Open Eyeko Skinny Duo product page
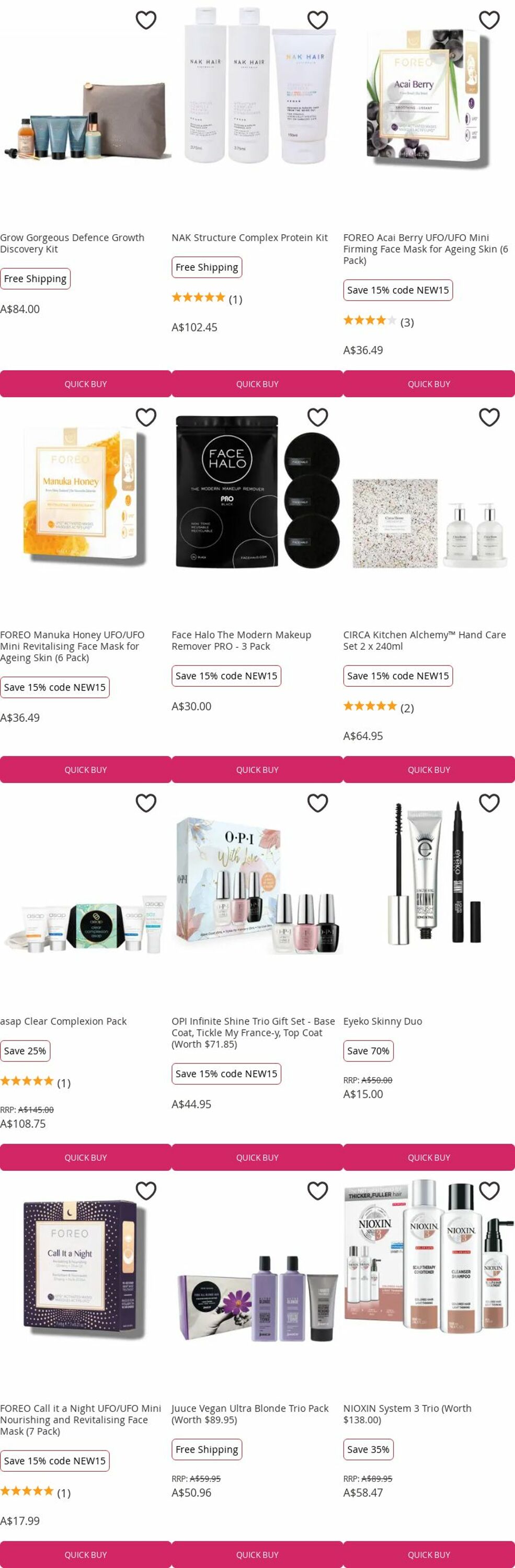 click(x=382, y=1021)
